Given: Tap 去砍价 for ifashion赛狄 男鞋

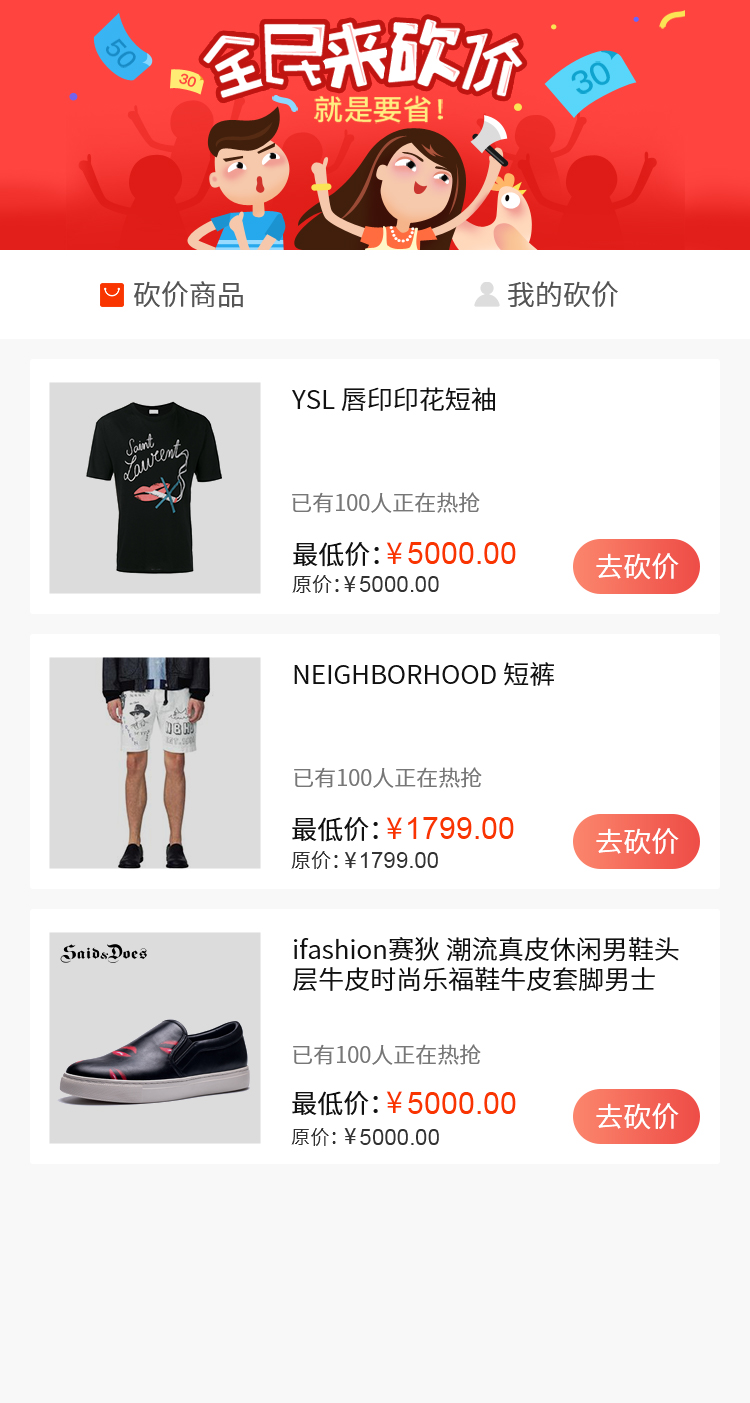Looking at the screenshot, I should point(636,1116).
